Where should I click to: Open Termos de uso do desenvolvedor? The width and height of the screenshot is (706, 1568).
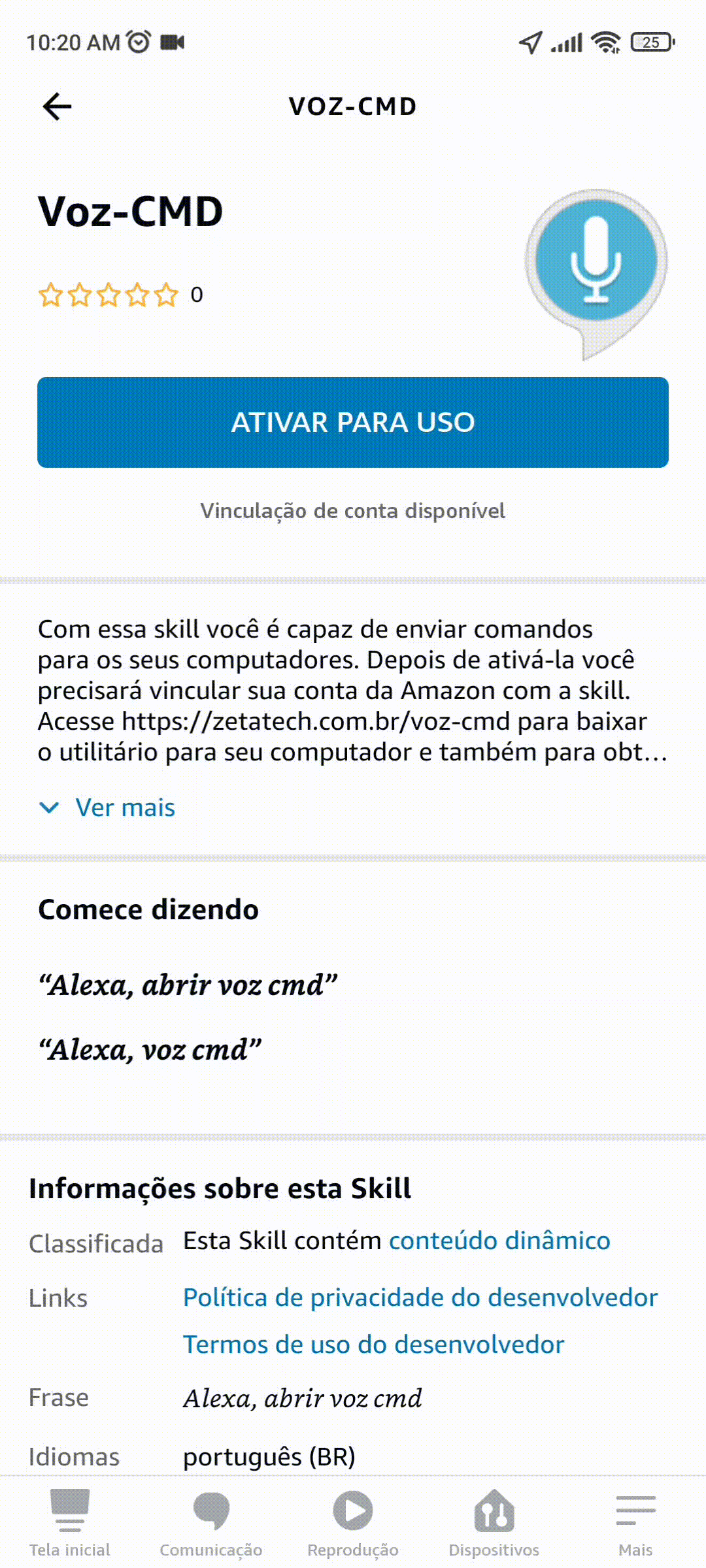[373, 1345]
